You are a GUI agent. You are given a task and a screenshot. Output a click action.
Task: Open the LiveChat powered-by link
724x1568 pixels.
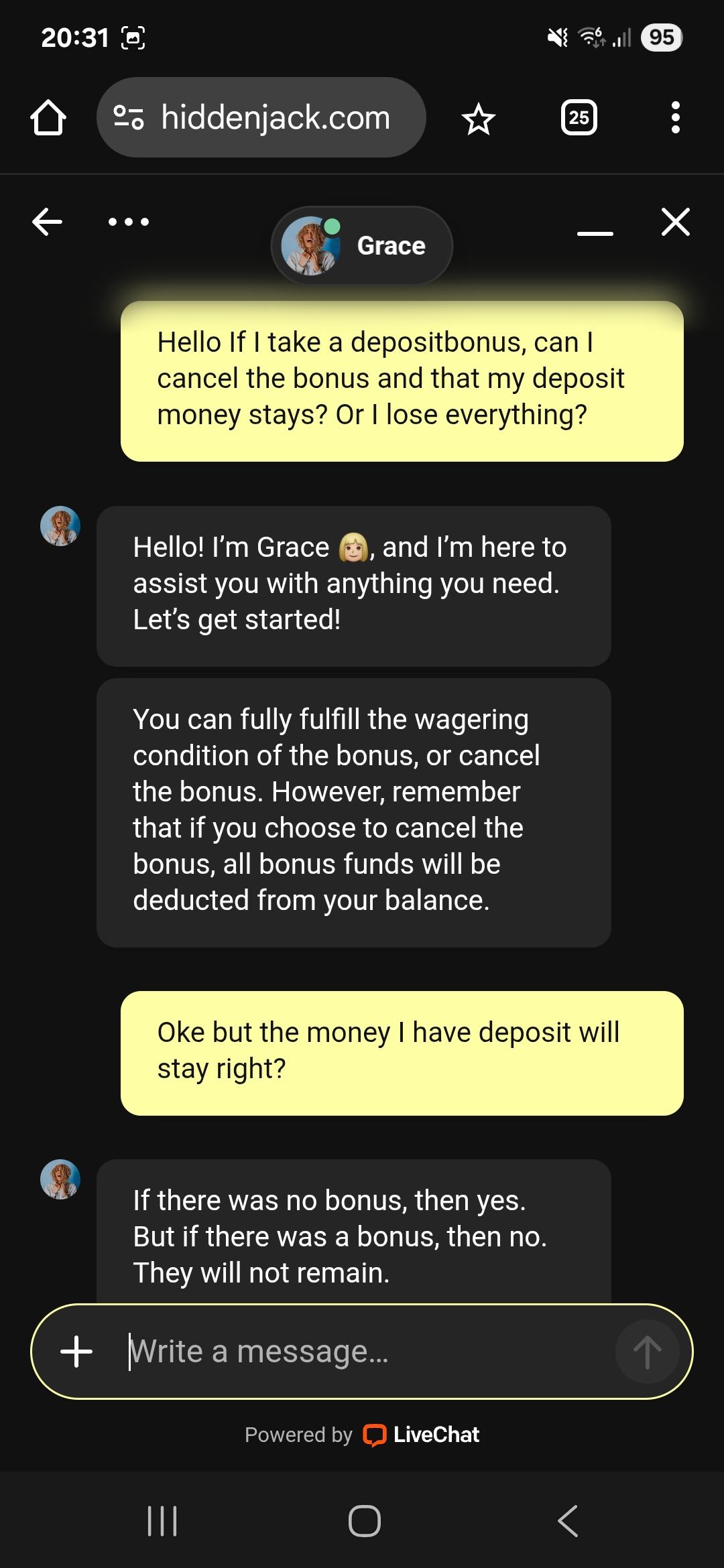coord(421,1435)
